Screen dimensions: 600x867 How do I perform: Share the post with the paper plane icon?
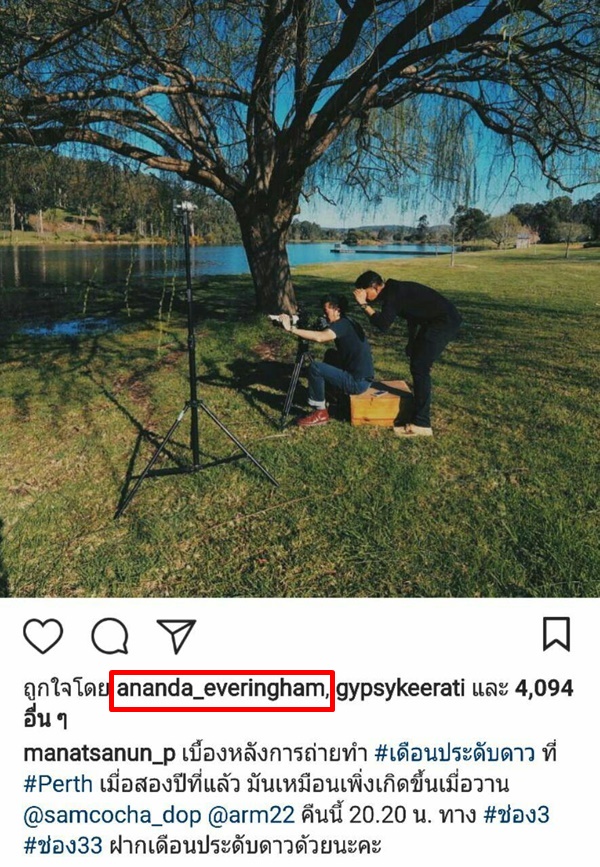click(176, 636)
